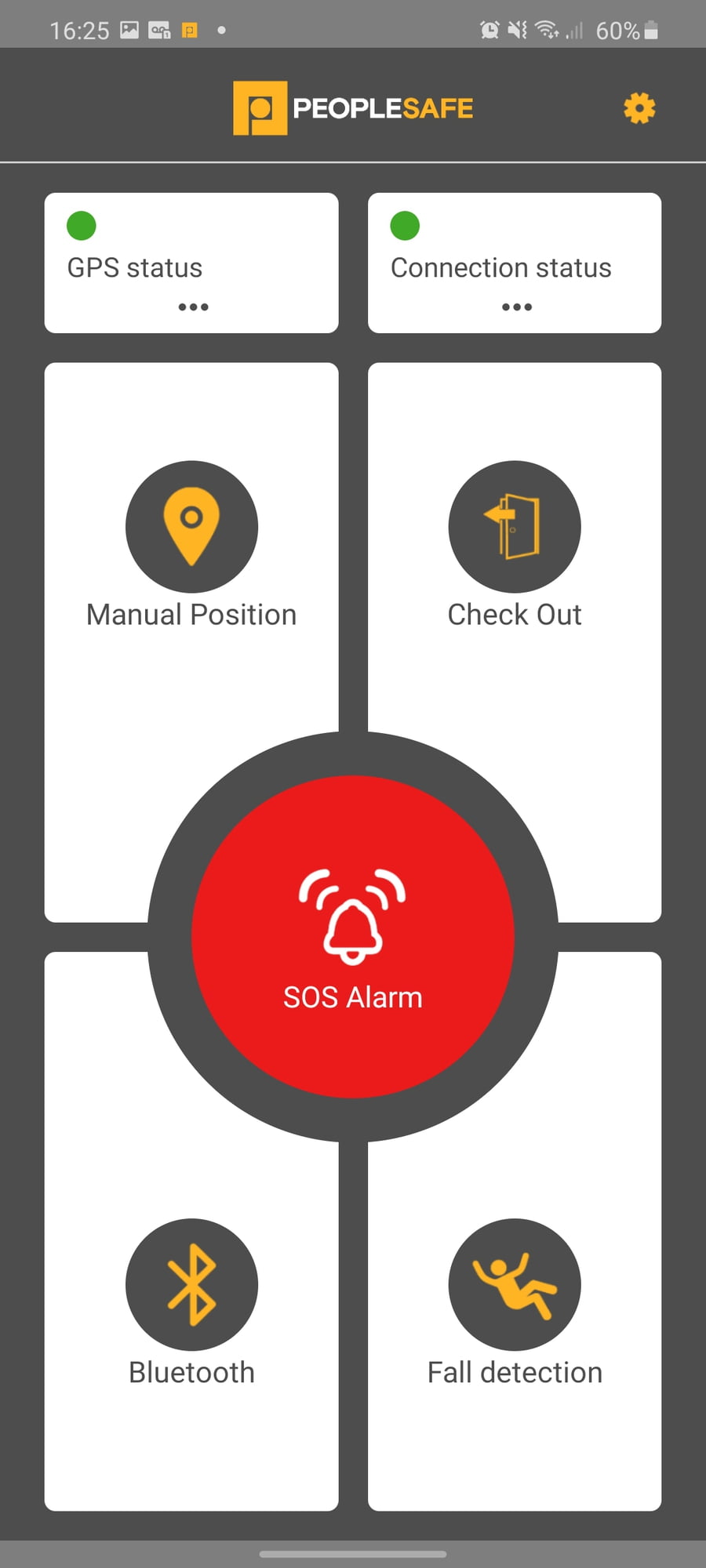Open settings via the gear icon
The width and height of the screenshot is (706, 1568).
pos(639,108)
